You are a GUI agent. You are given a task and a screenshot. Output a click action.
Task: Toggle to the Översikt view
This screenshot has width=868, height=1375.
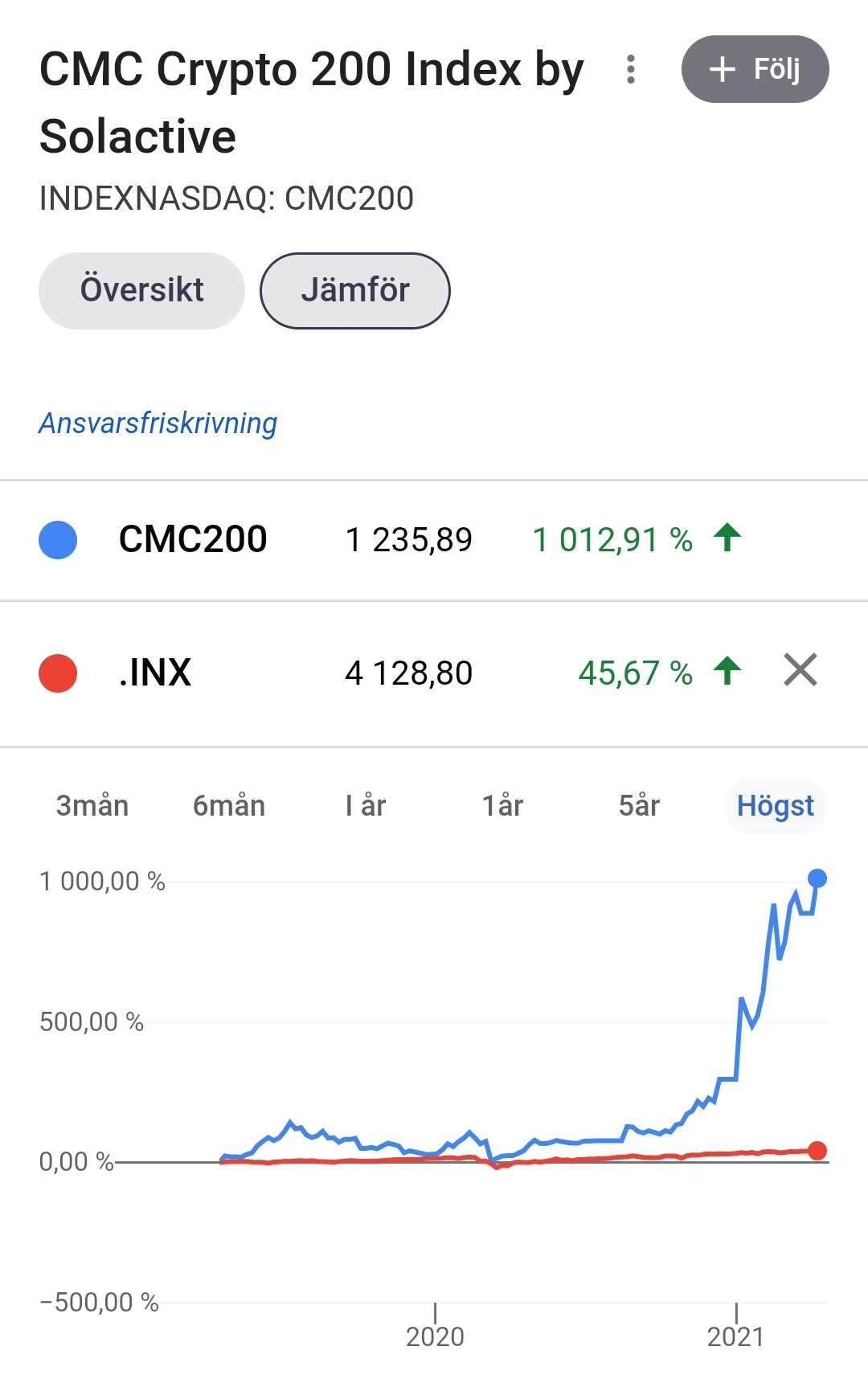tap(141, 290)
